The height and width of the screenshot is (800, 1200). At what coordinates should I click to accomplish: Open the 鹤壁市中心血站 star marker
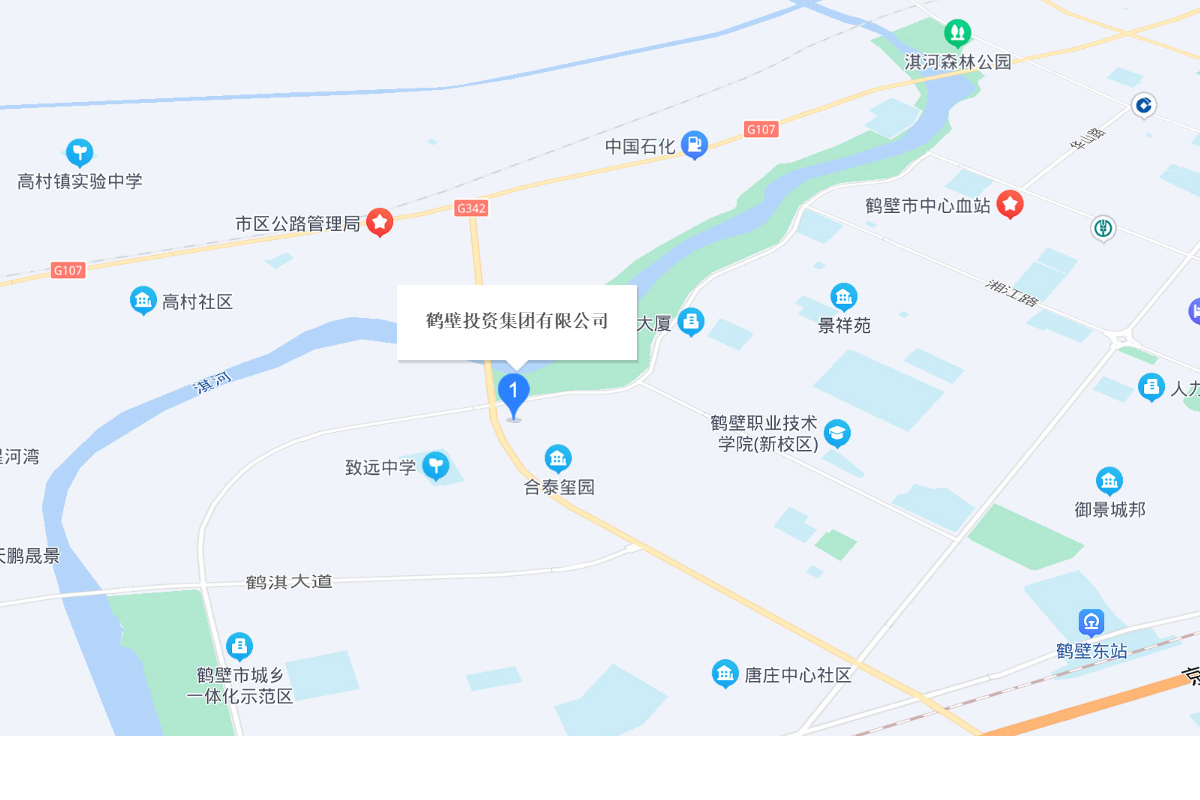coord(1010,205)
